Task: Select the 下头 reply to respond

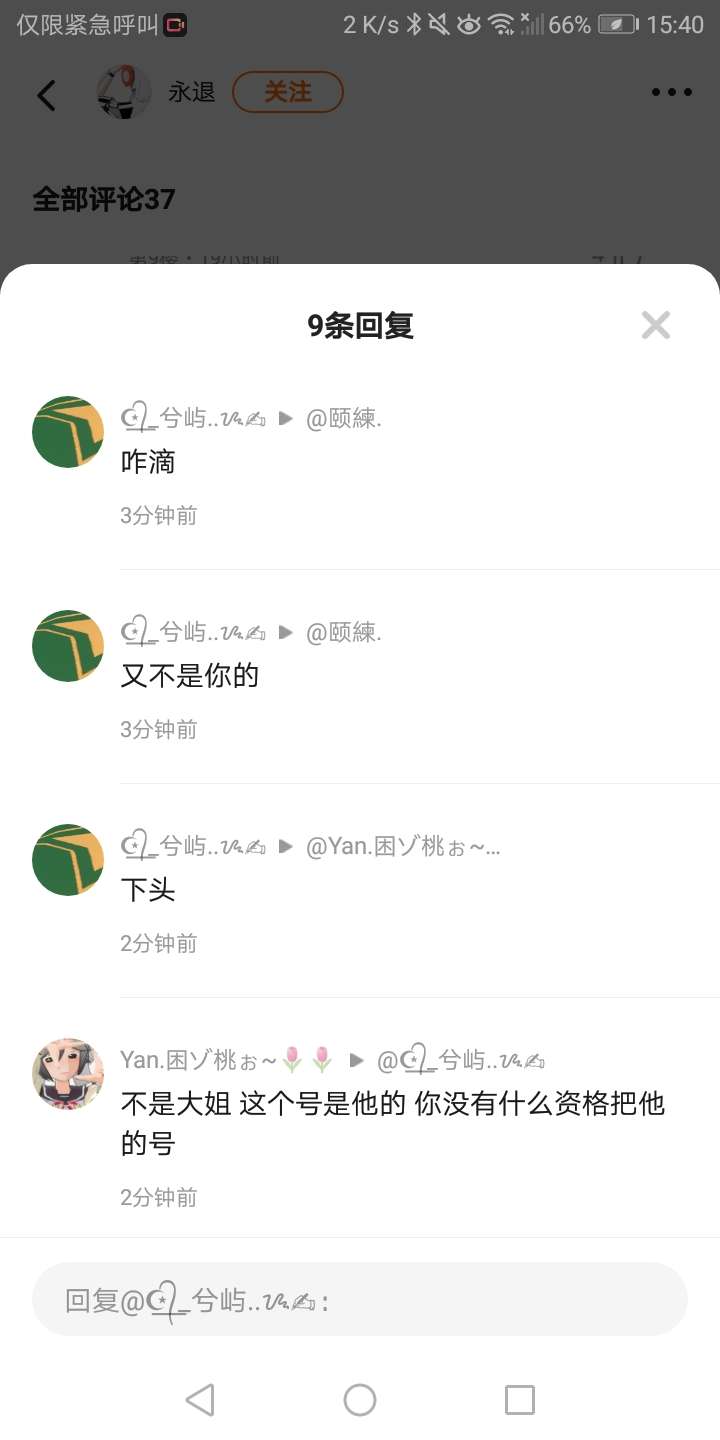Action: pos(148,890)
